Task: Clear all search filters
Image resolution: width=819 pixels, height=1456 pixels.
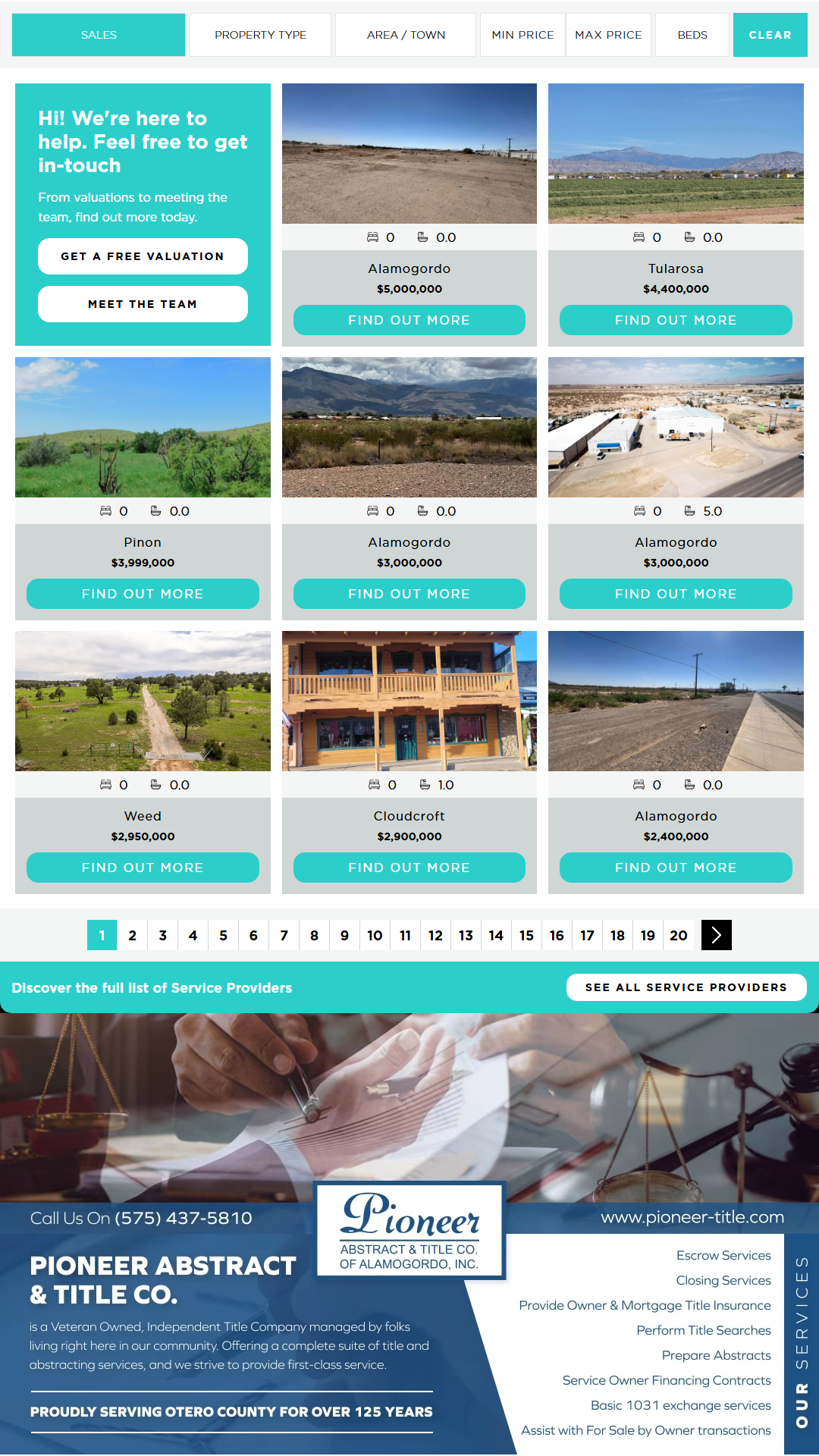Action: (770, 35)
